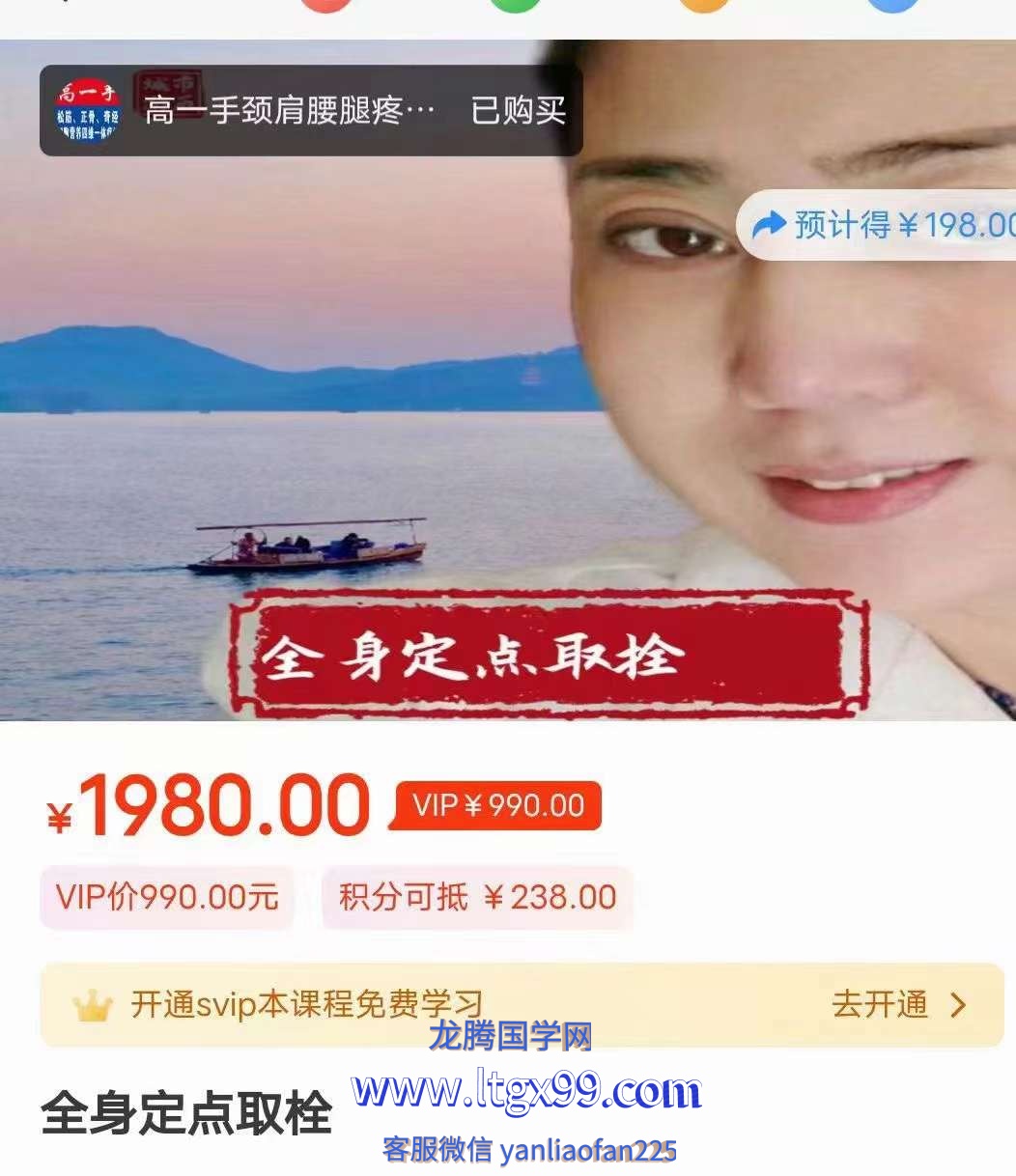
Task: Tap 去开通 to activate svip
Action: pyautogui.click(x=896, y=1005)
